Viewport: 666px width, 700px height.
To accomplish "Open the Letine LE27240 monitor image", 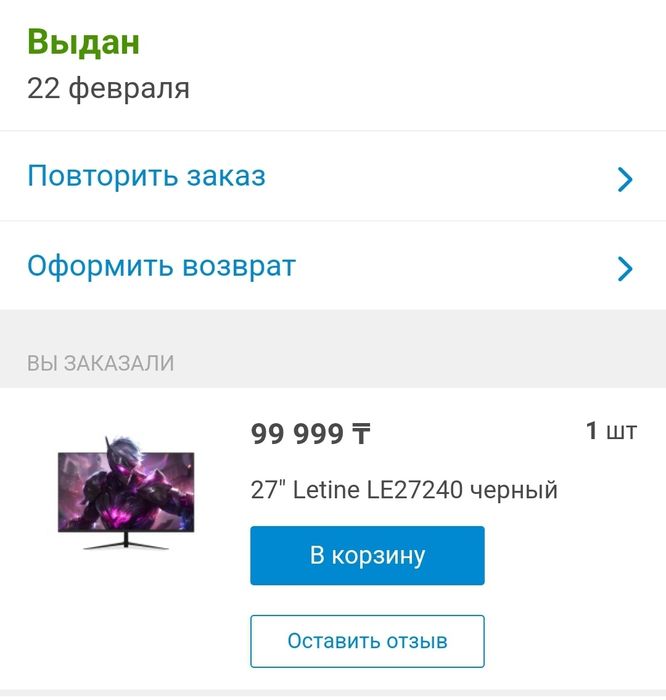I will (126, 491).
